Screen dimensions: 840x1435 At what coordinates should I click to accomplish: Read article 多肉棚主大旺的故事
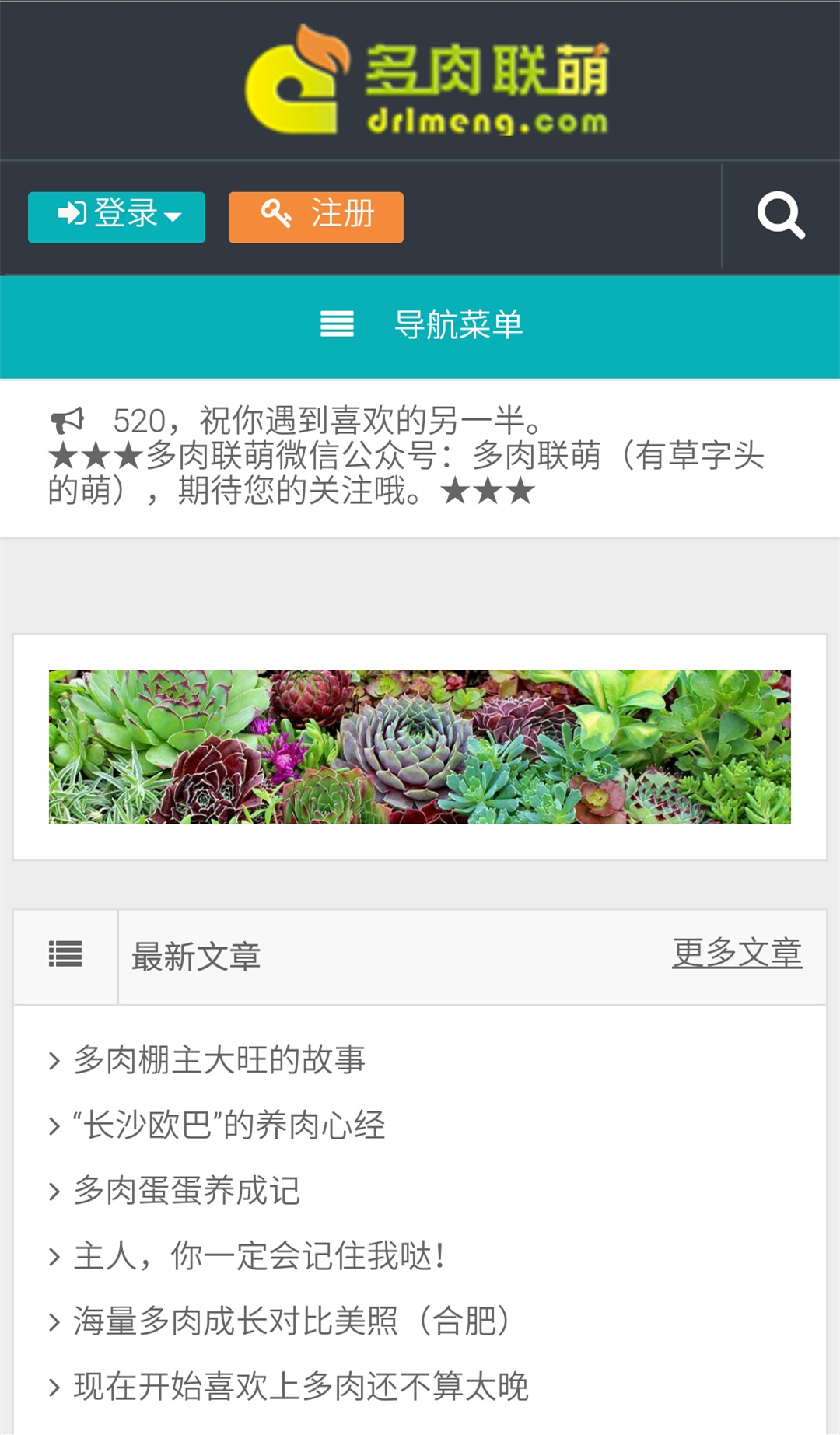coord(219,1059)
